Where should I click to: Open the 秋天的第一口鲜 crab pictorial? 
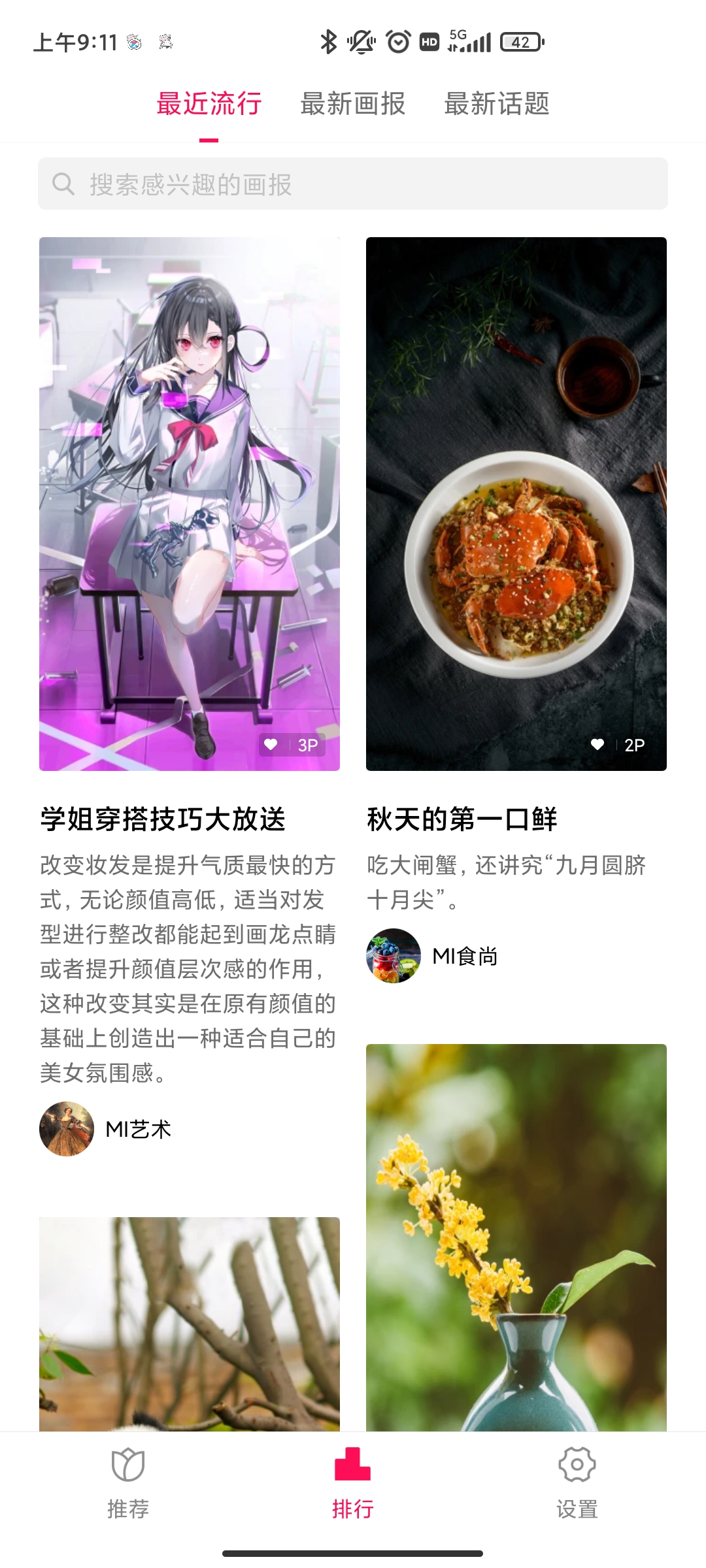[516, 503]
